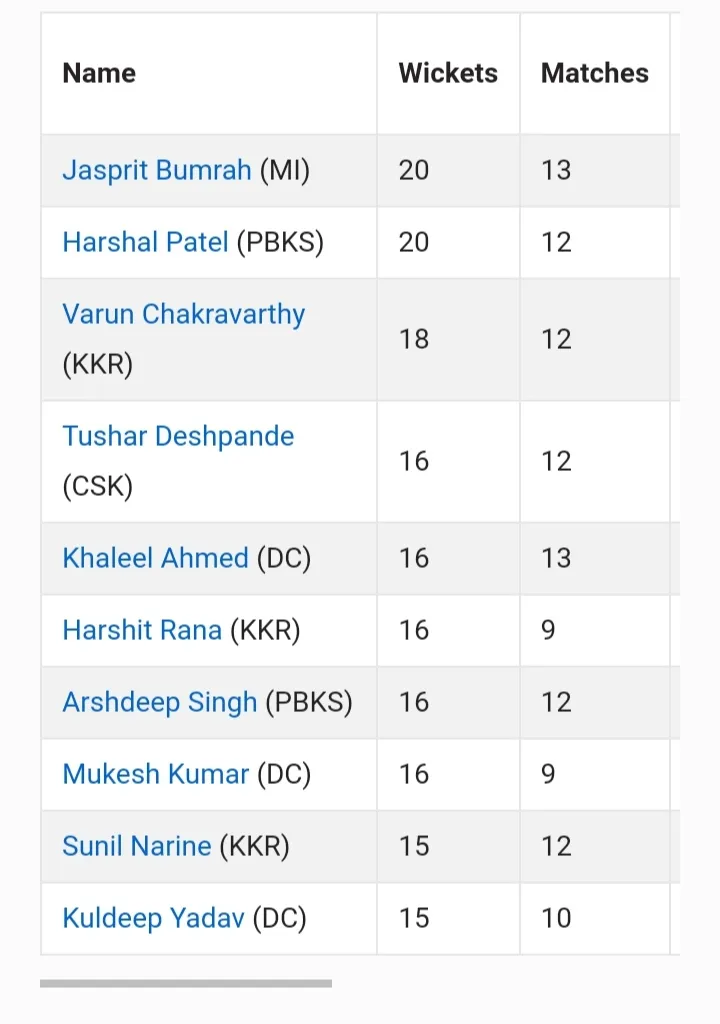Open Mukesh Kumar's profile link

coord(155,774)
